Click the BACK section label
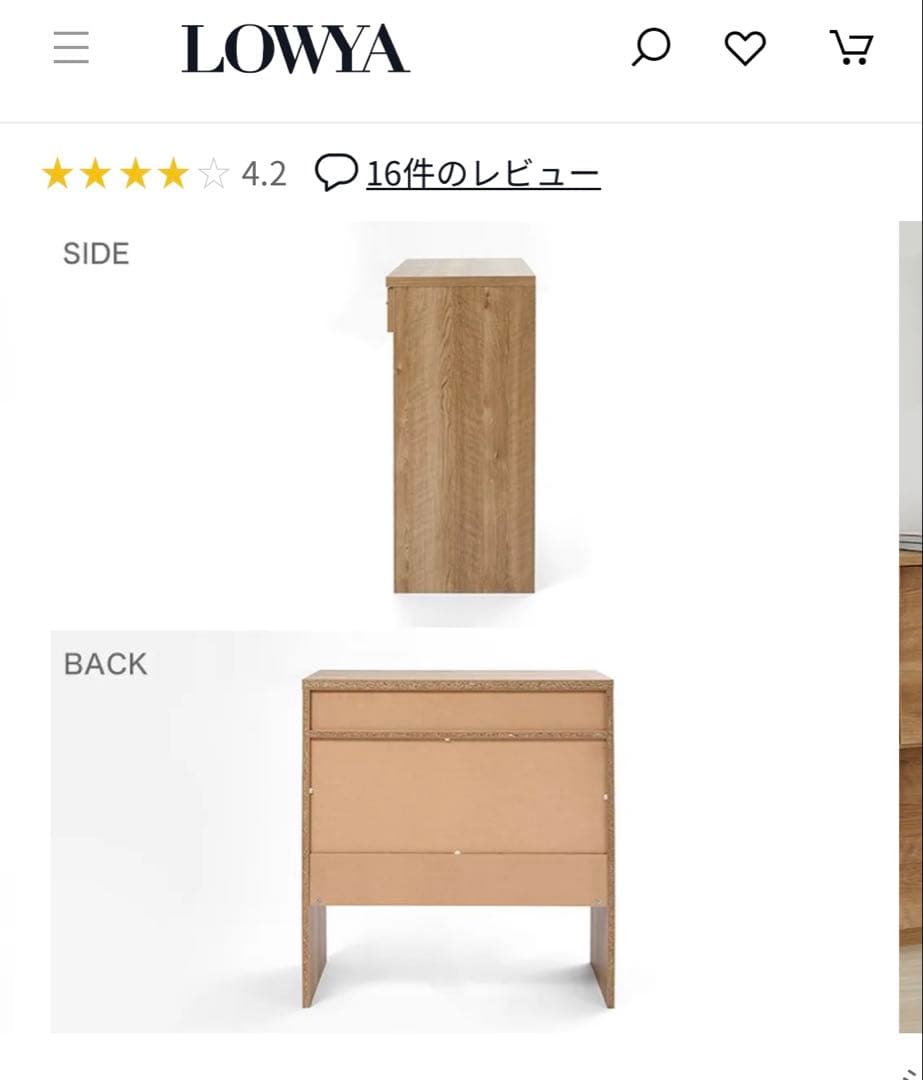923x1080 pixels. click(105, 662)
